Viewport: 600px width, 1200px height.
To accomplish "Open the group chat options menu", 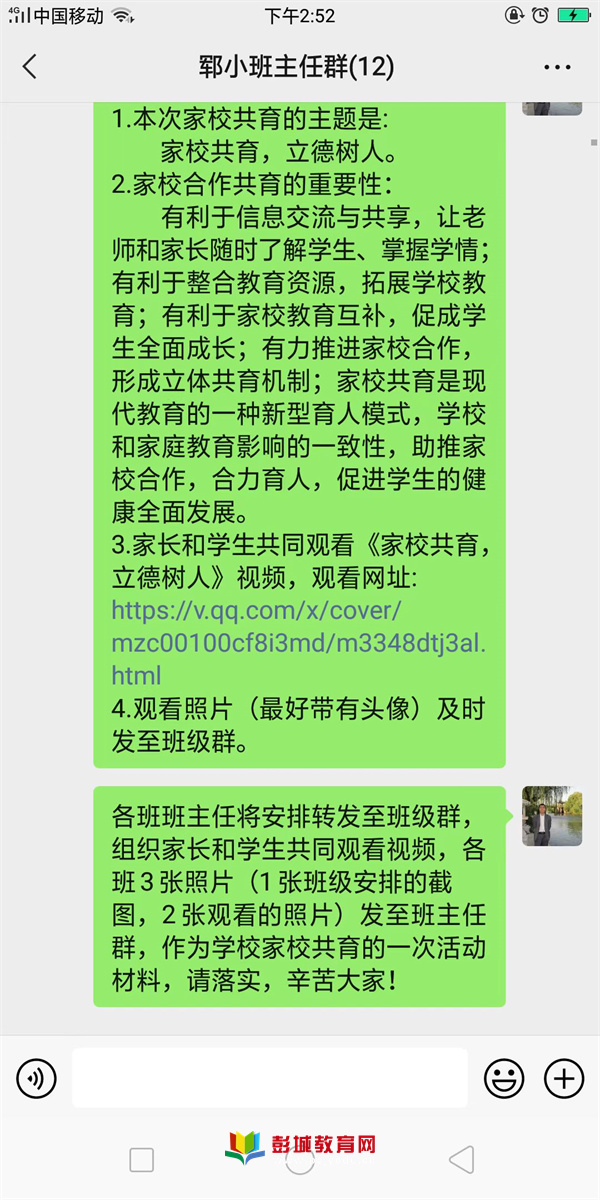I will (557, 67).
